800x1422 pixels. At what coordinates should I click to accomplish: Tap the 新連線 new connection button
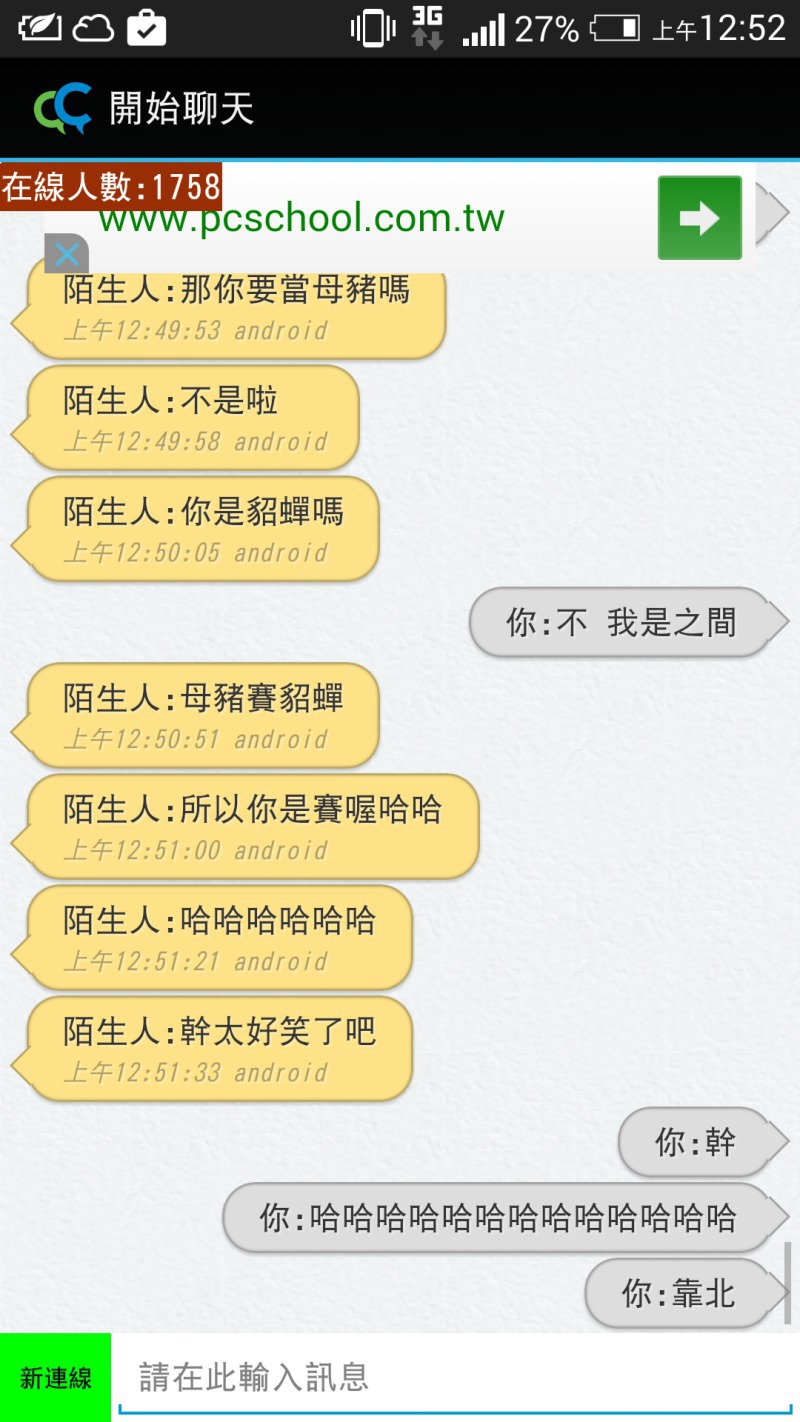55,1377
